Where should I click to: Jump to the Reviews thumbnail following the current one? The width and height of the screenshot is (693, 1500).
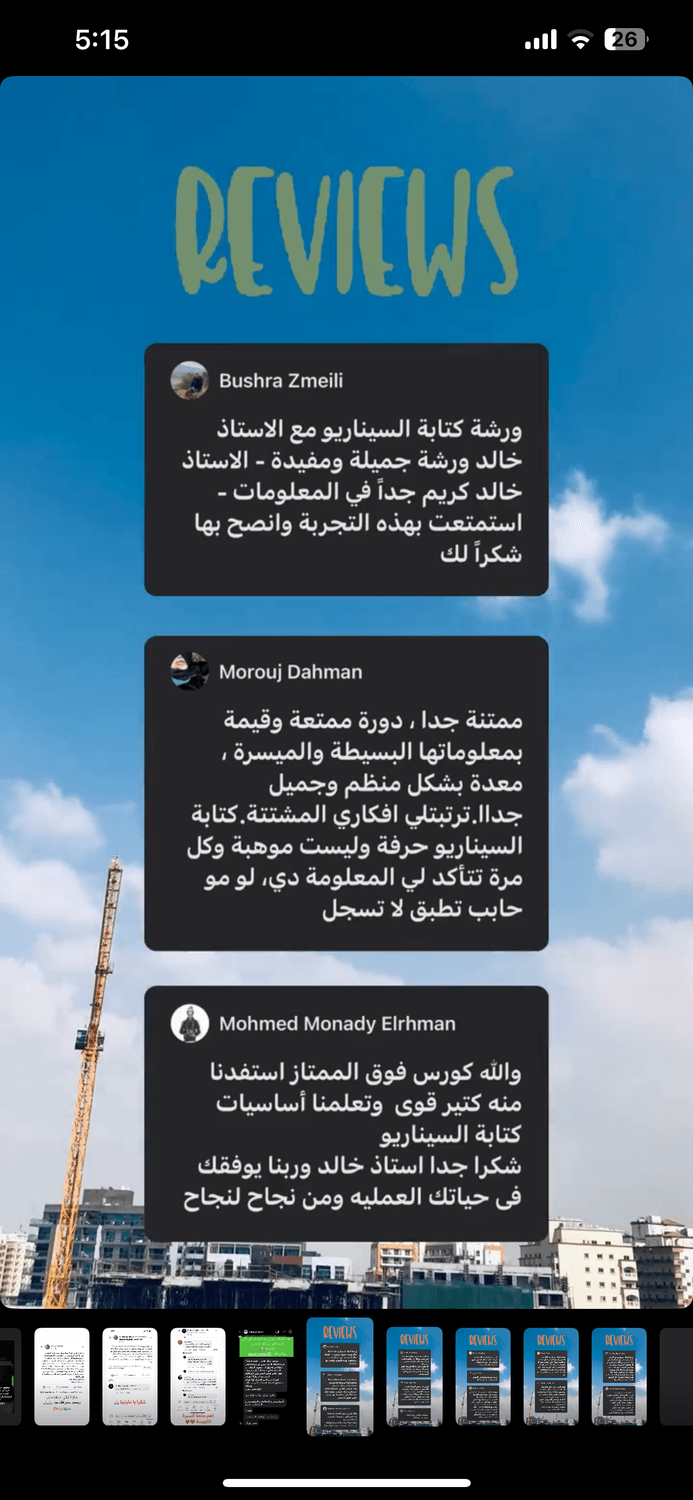point(414,1376)
